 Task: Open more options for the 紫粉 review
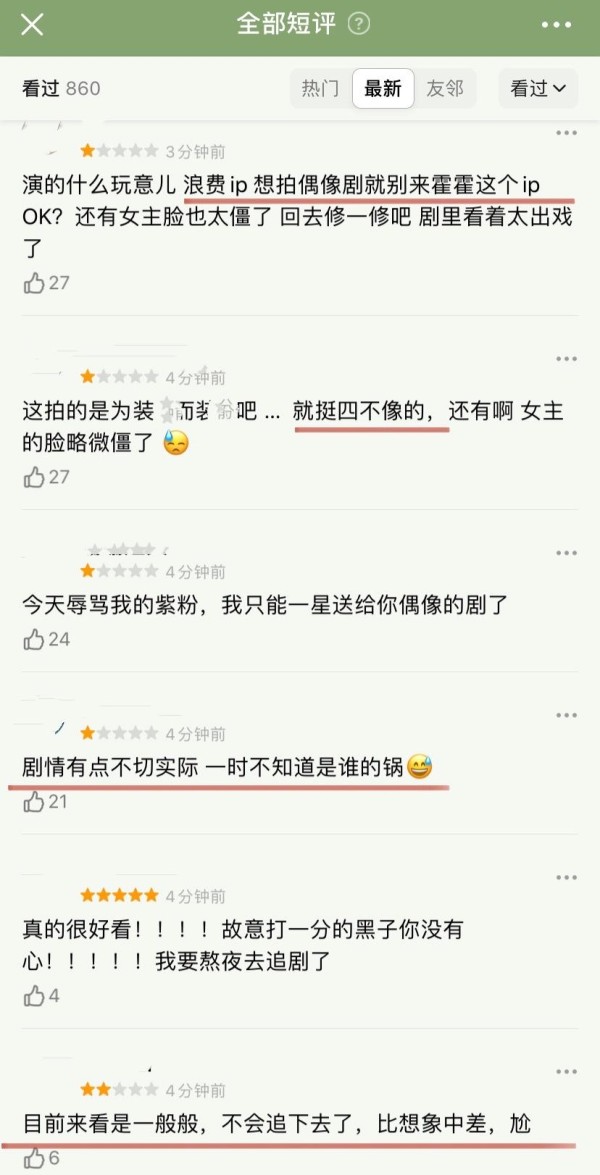[566, 554]
